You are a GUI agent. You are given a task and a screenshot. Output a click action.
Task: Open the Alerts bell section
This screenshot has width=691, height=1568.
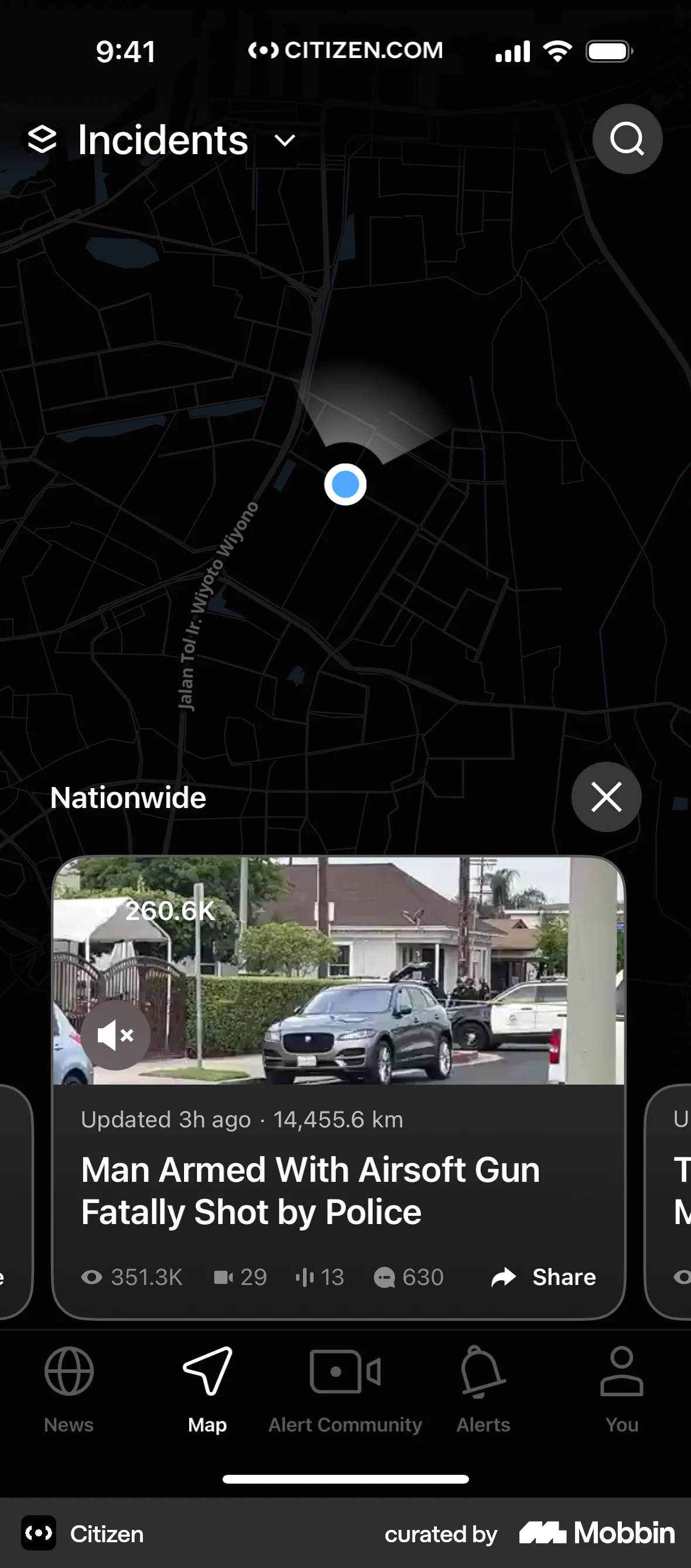point(483,1394)
